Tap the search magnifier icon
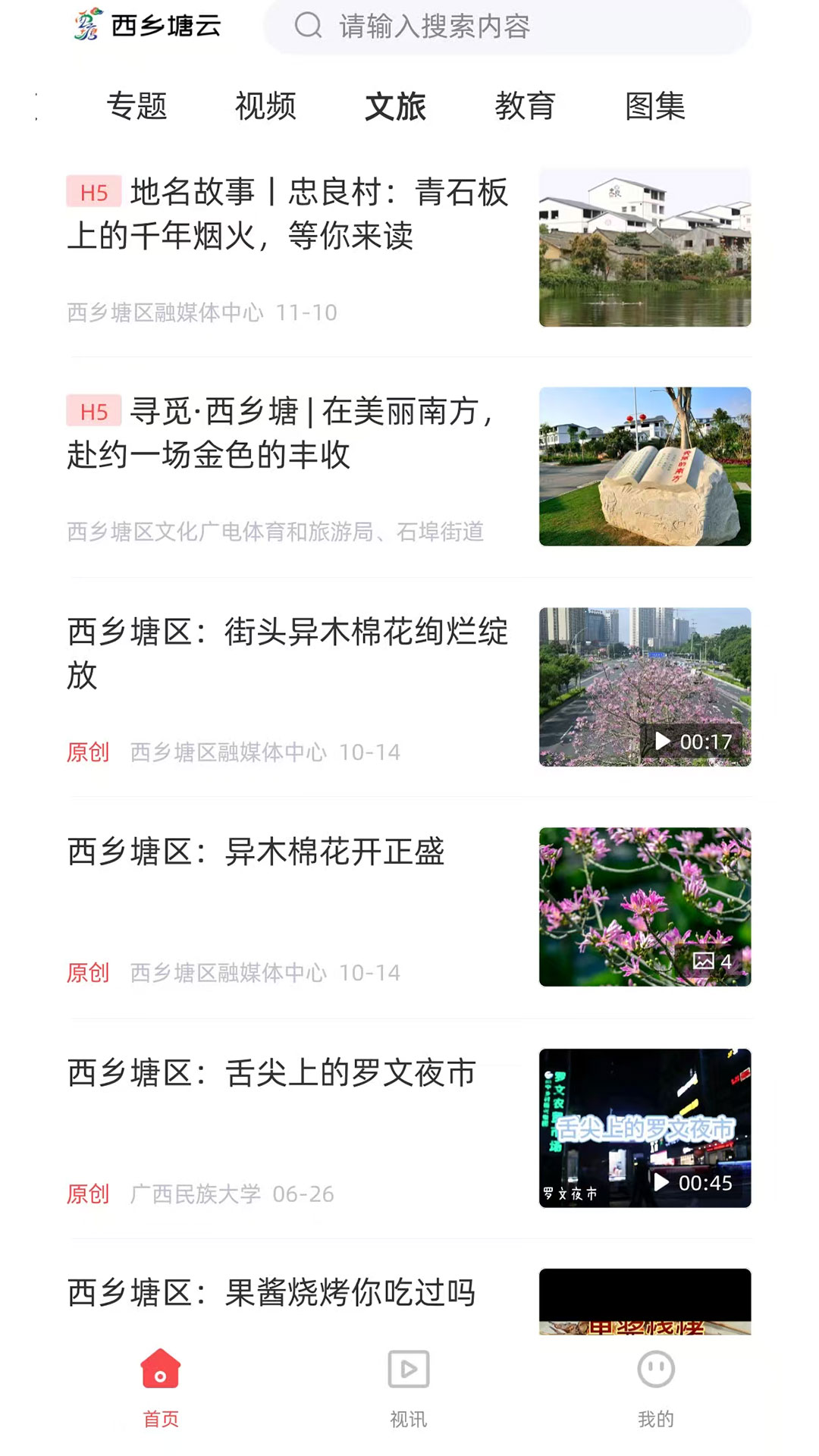 pyautogui.click(x=308, y=27)
